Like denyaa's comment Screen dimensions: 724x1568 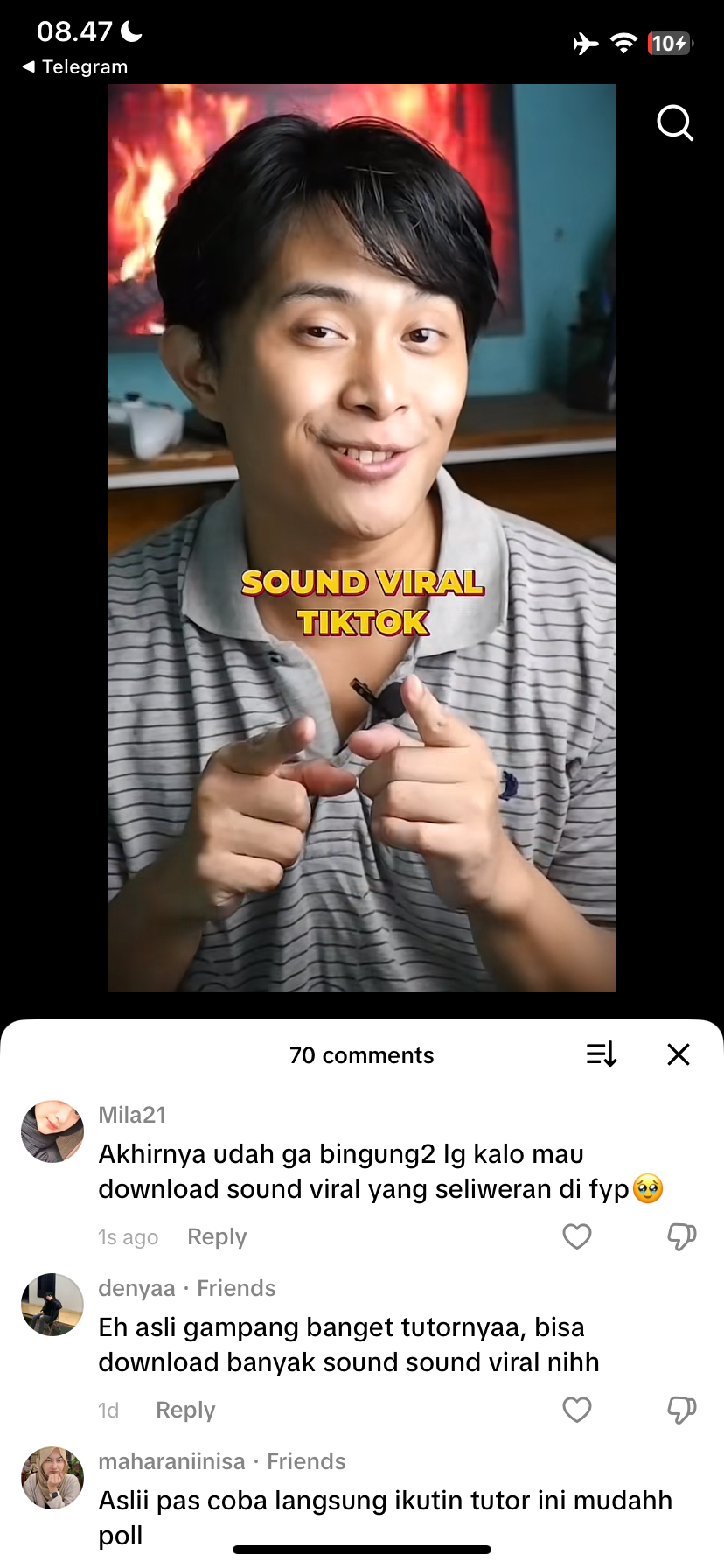[577, 1410]
